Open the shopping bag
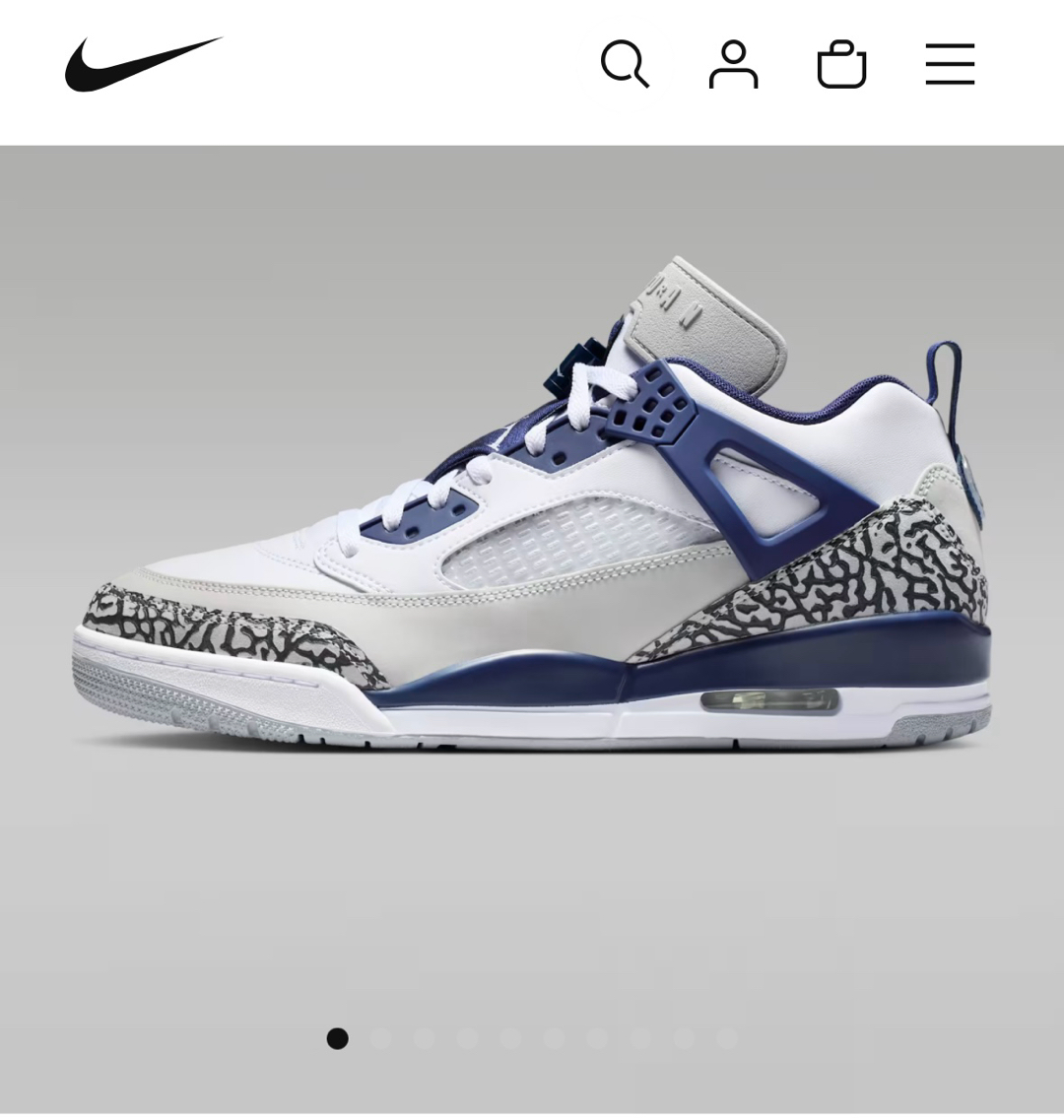The height and width of the screenshot is (1120, 1064). tap(841, 64)
